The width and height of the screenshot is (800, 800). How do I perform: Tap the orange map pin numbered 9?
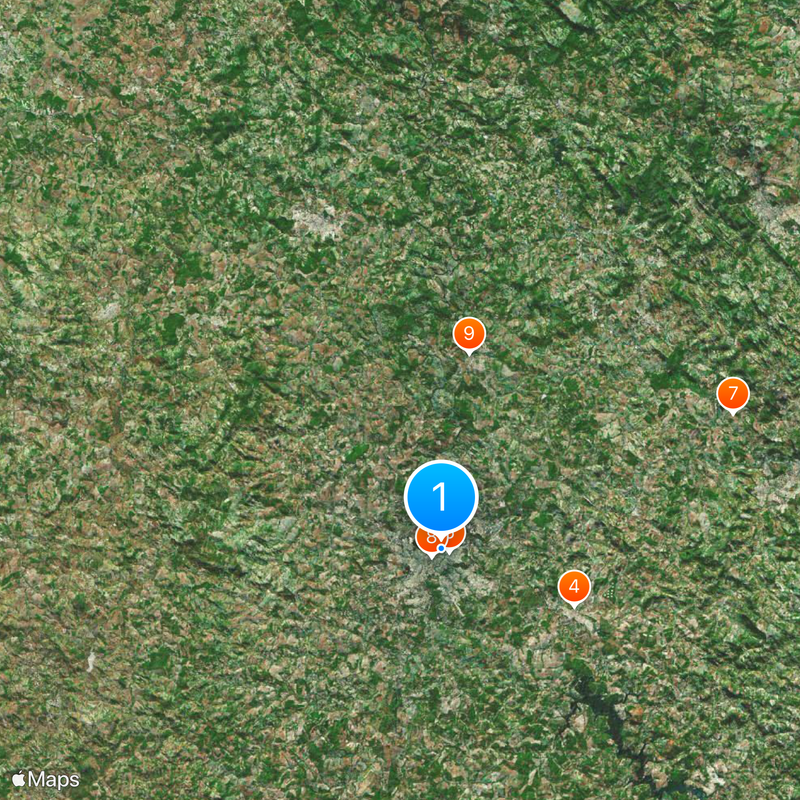(469, 334)
